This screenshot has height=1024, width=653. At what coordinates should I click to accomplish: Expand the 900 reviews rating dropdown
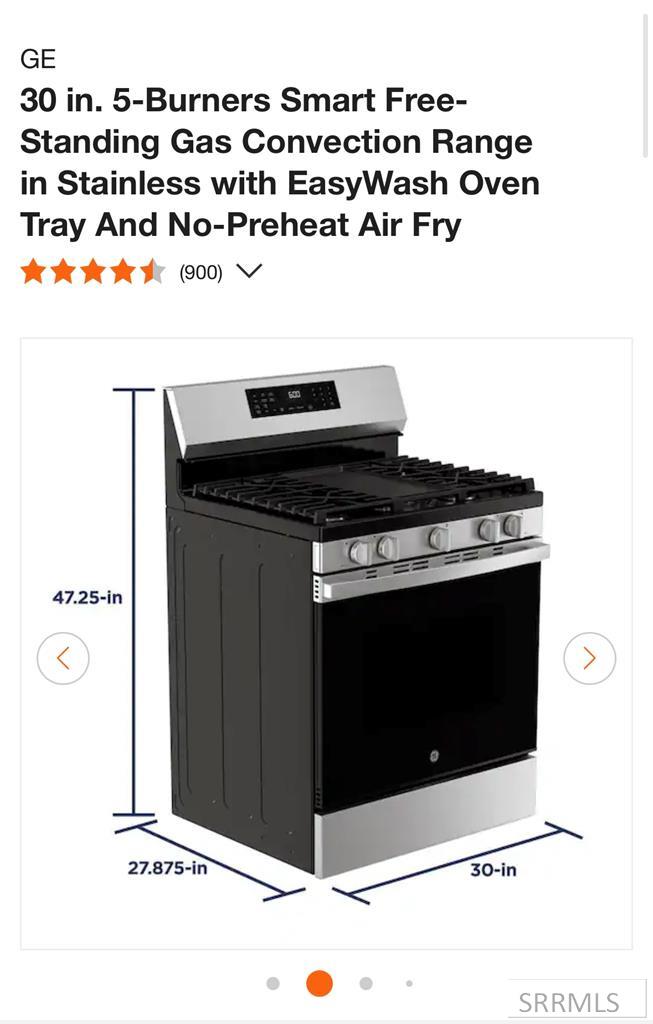[249, 271]
